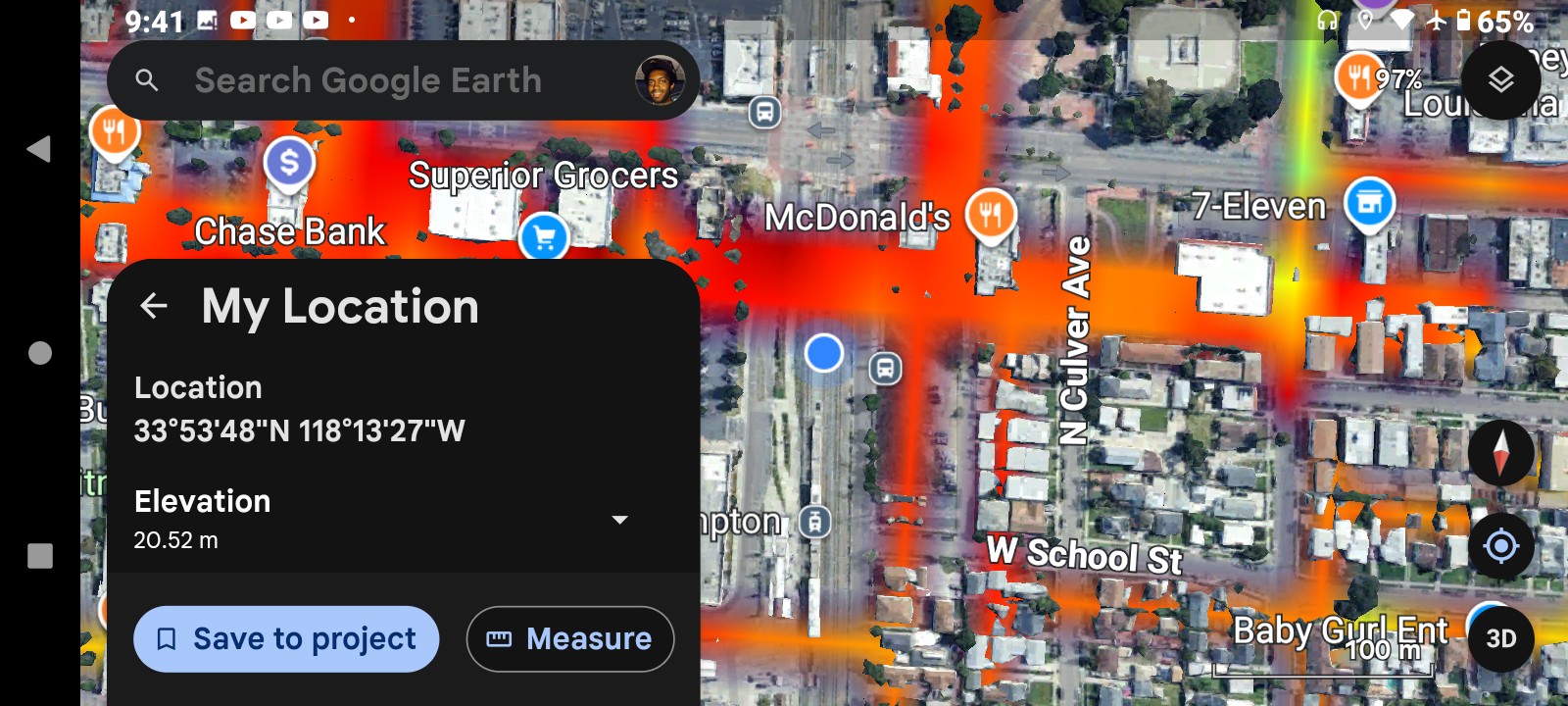Go back from My Location panel
This screenshot has height=706, width=1568.
[x=154, y=306]
